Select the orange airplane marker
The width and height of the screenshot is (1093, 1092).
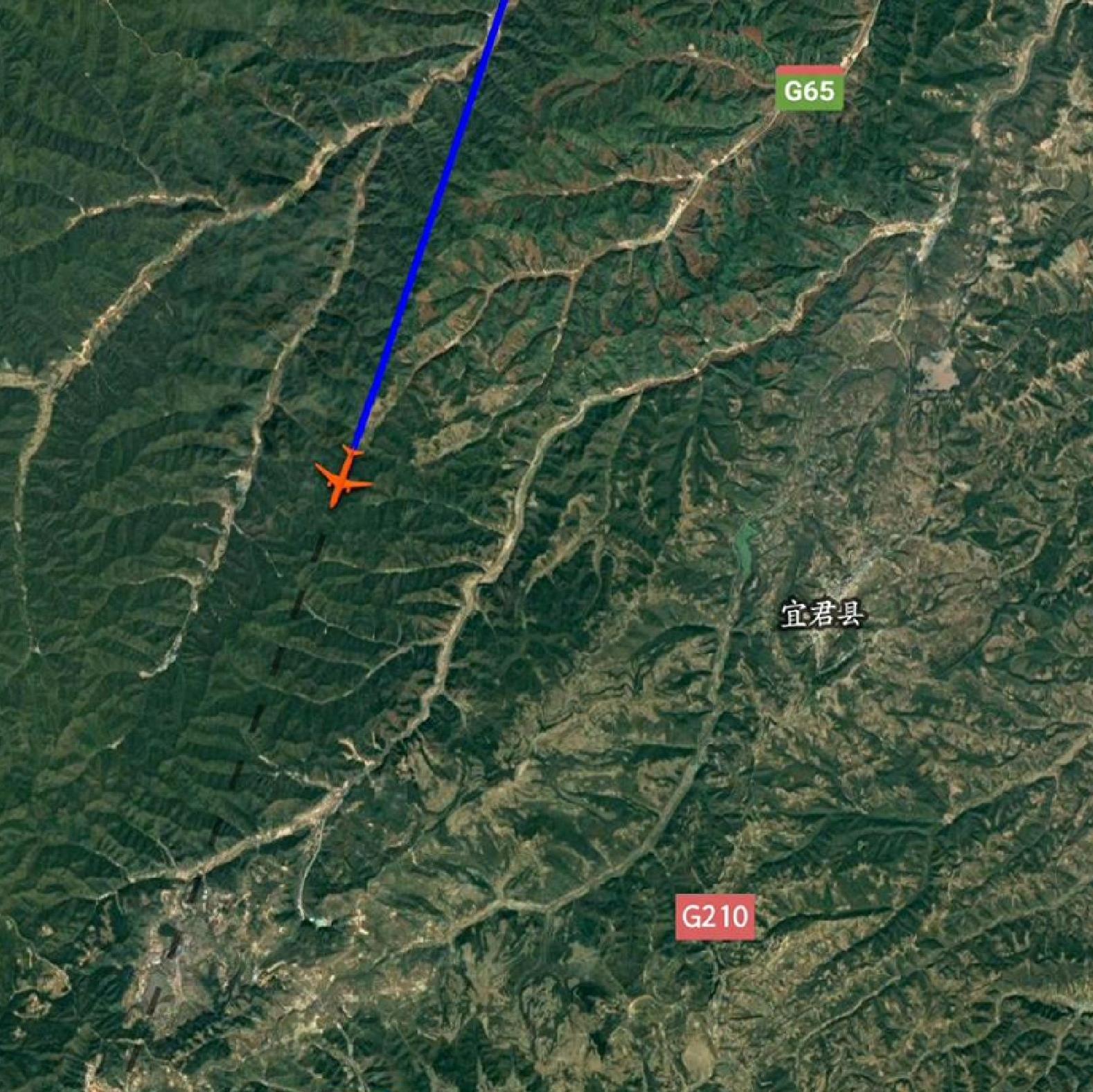pyautogui.click(x=343, y=478)
